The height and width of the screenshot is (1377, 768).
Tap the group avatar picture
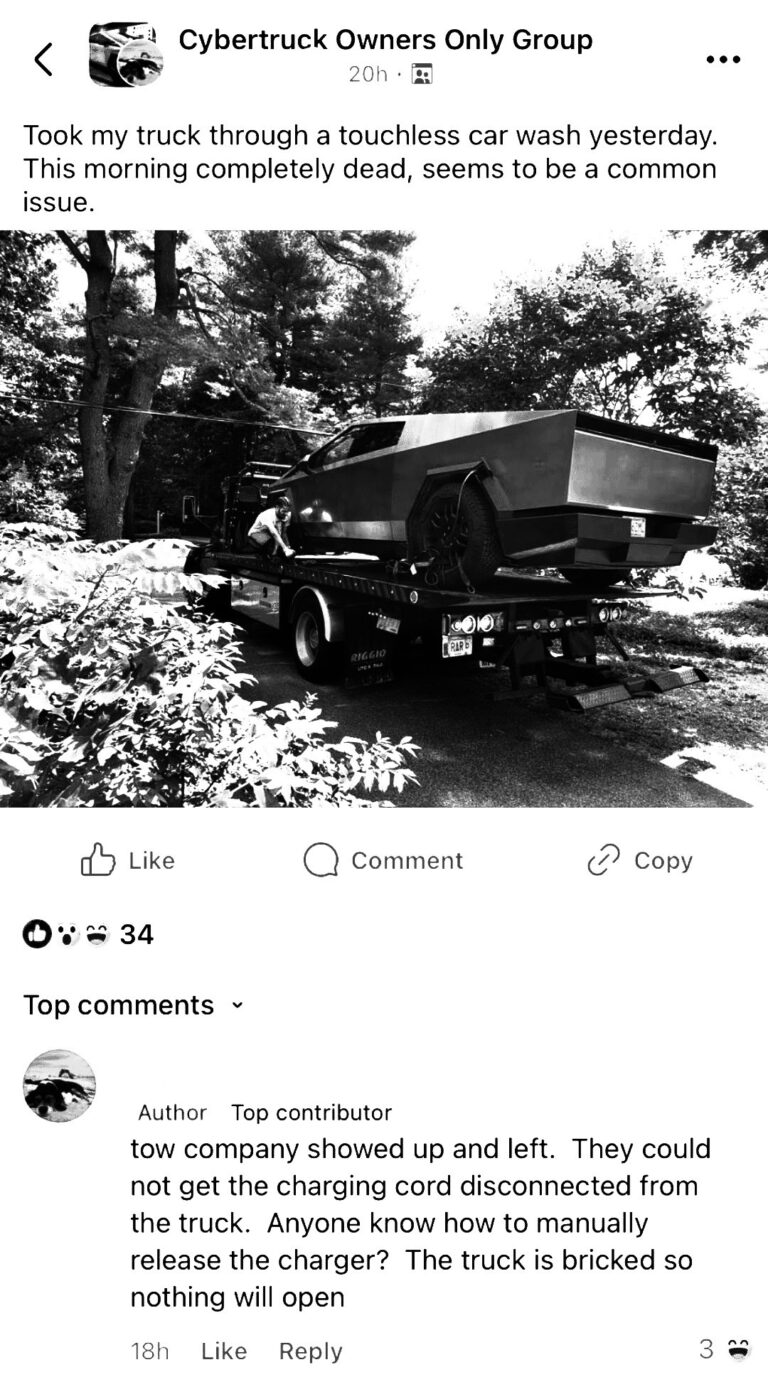coord(125,54)
